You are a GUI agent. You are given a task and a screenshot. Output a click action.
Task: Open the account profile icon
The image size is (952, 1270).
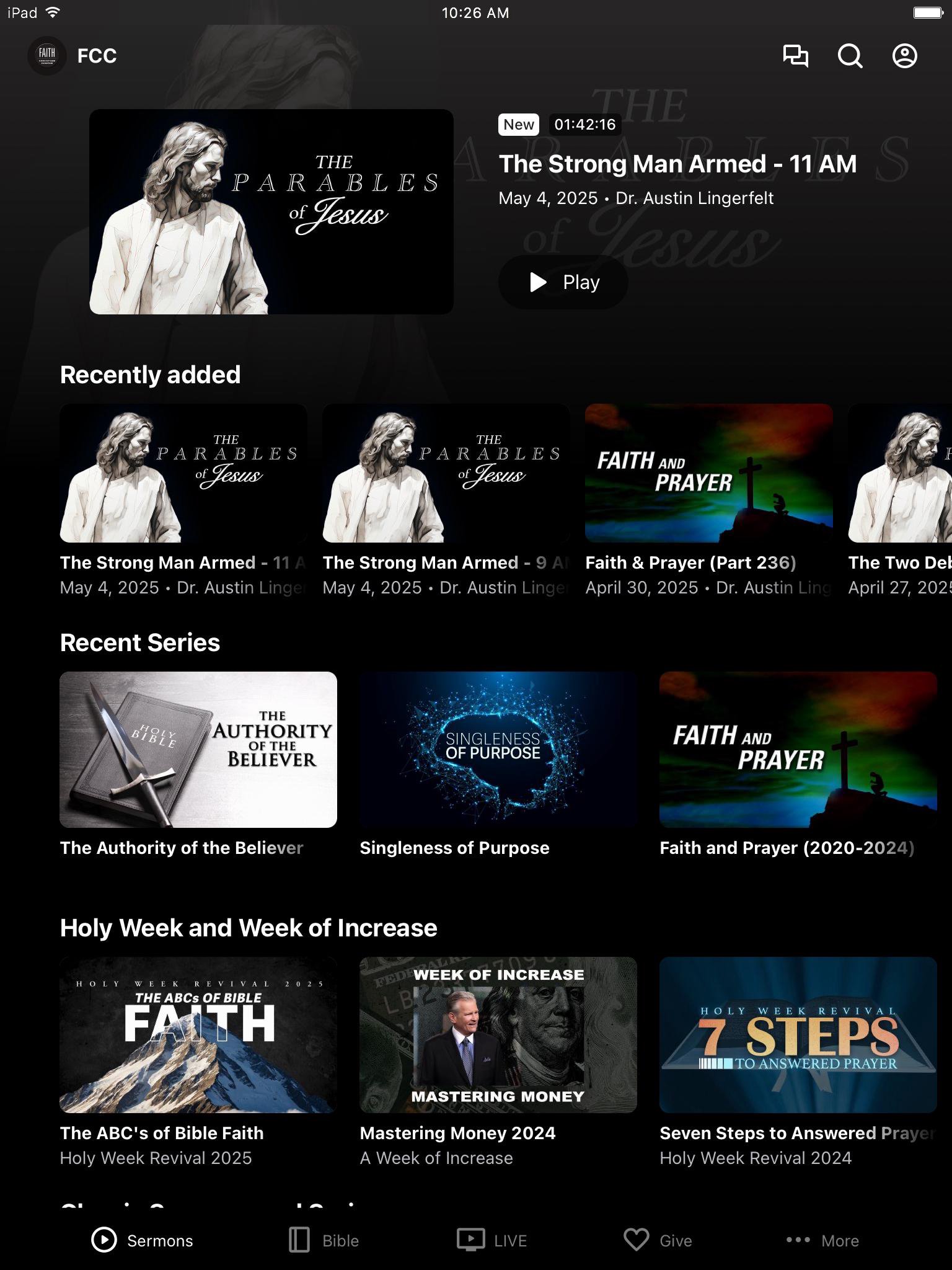904,56
